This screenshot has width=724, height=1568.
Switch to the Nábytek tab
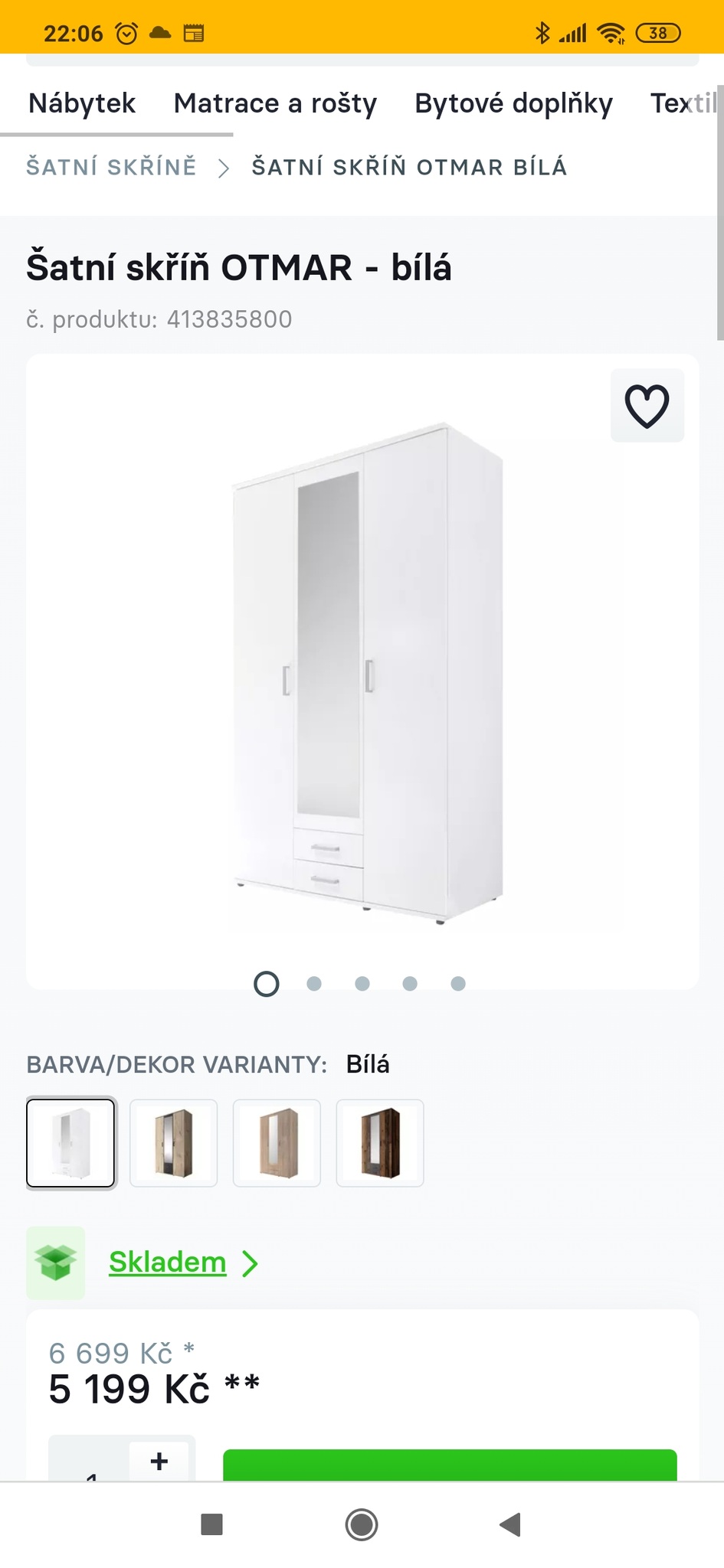(82, 103)
